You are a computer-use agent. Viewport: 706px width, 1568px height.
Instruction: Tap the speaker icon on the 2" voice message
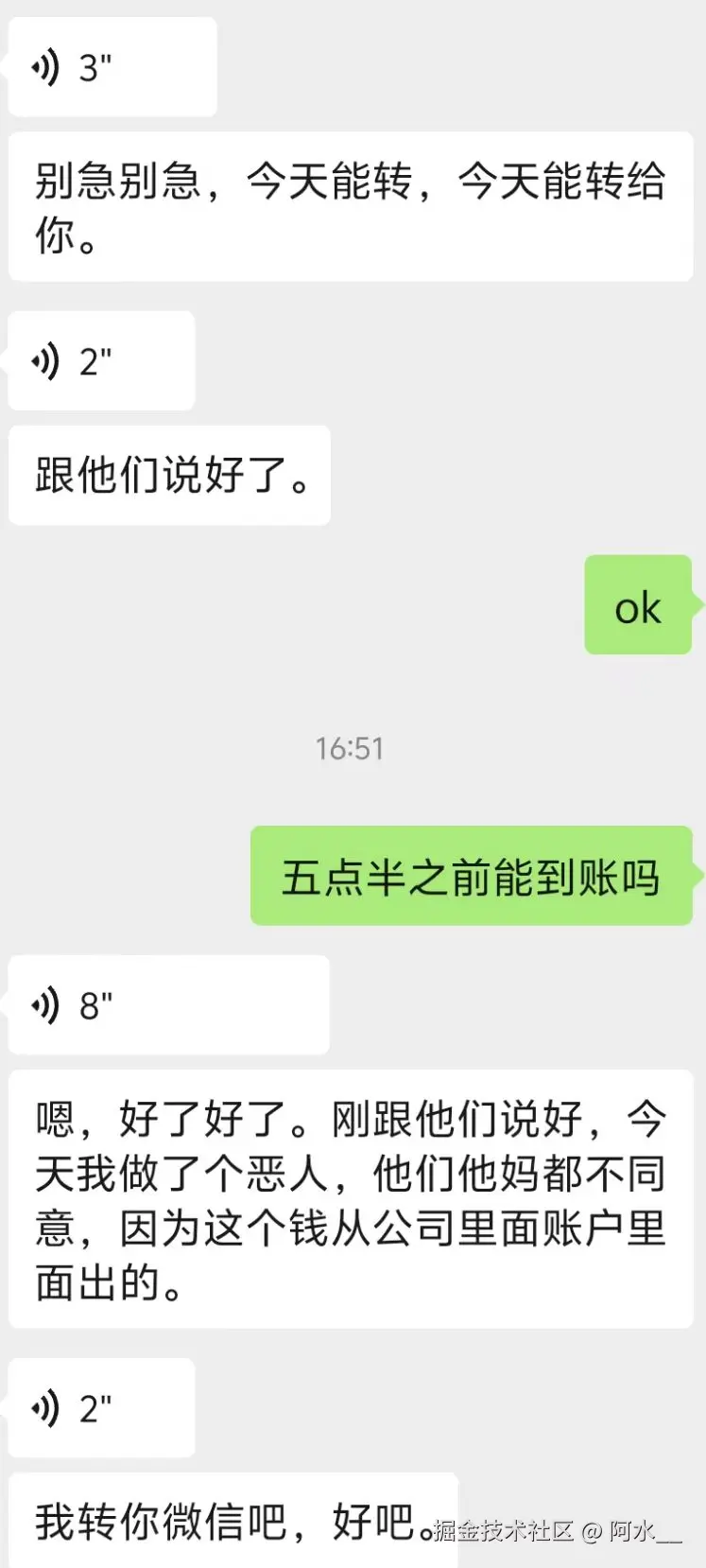click(43, 360)
